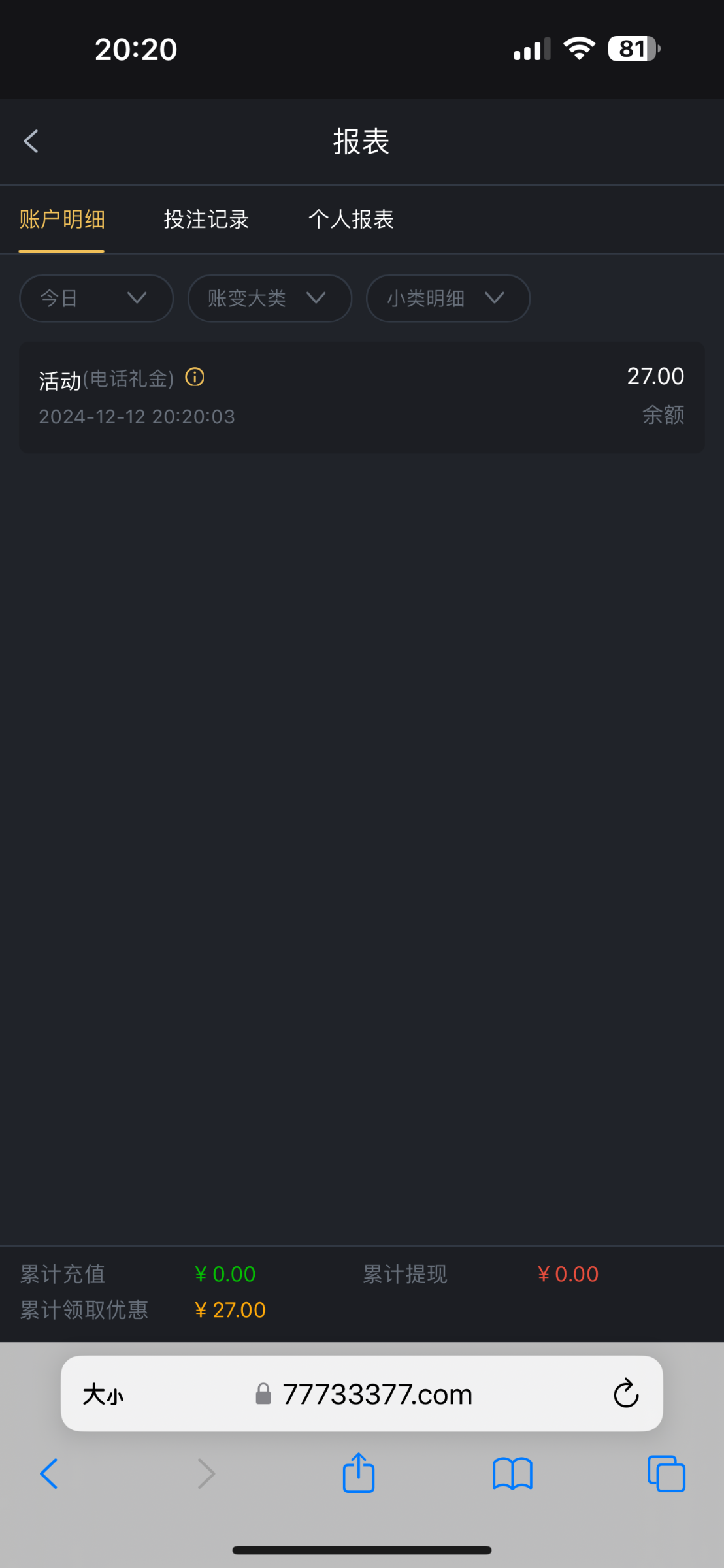Viewport: 724px width, 1568px height.
Task: Go back in Safari browser history
Action: 49,1474
